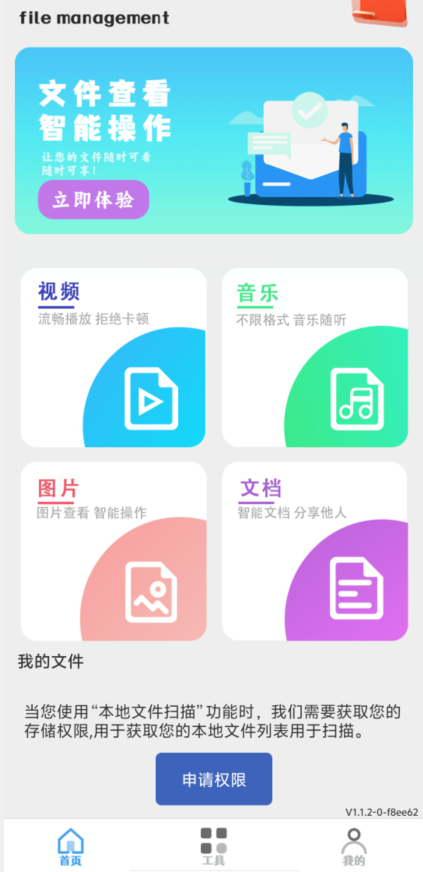Open the 文档 documents card
This screenshot has width=423, height=872.
coord(315,551)
